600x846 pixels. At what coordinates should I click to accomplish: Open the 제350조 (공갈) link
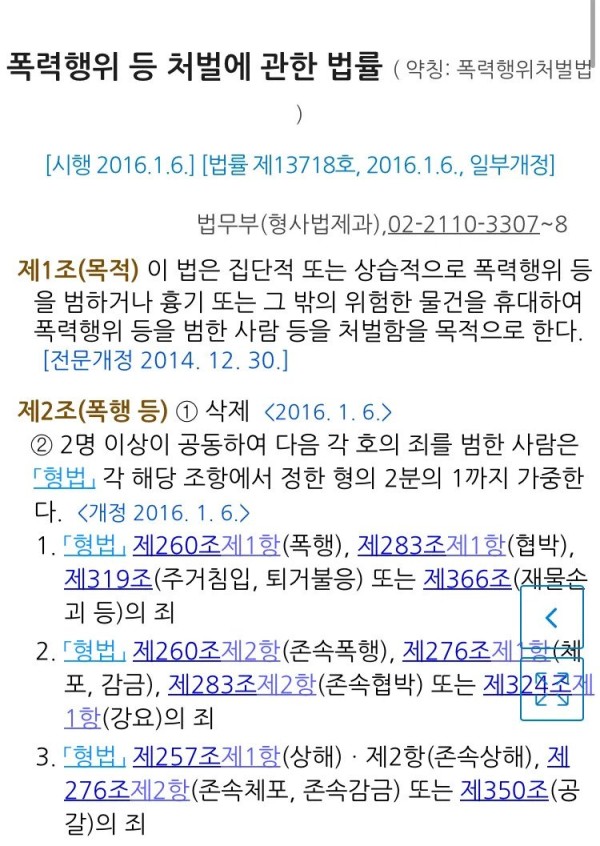(504, 790)
